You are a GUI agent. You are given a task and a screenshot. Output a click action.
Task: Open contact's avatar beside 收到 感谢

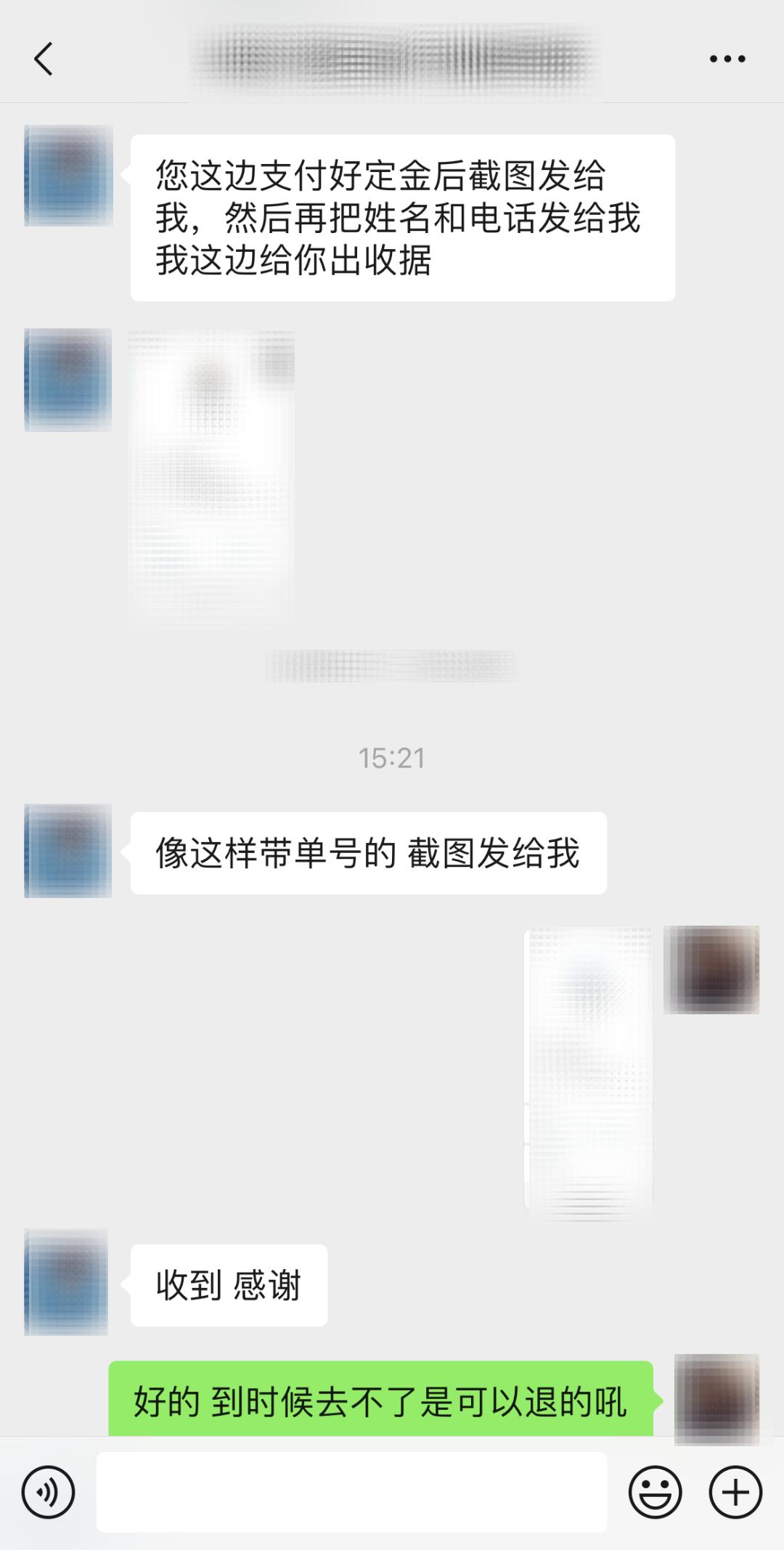(66, 1282)
